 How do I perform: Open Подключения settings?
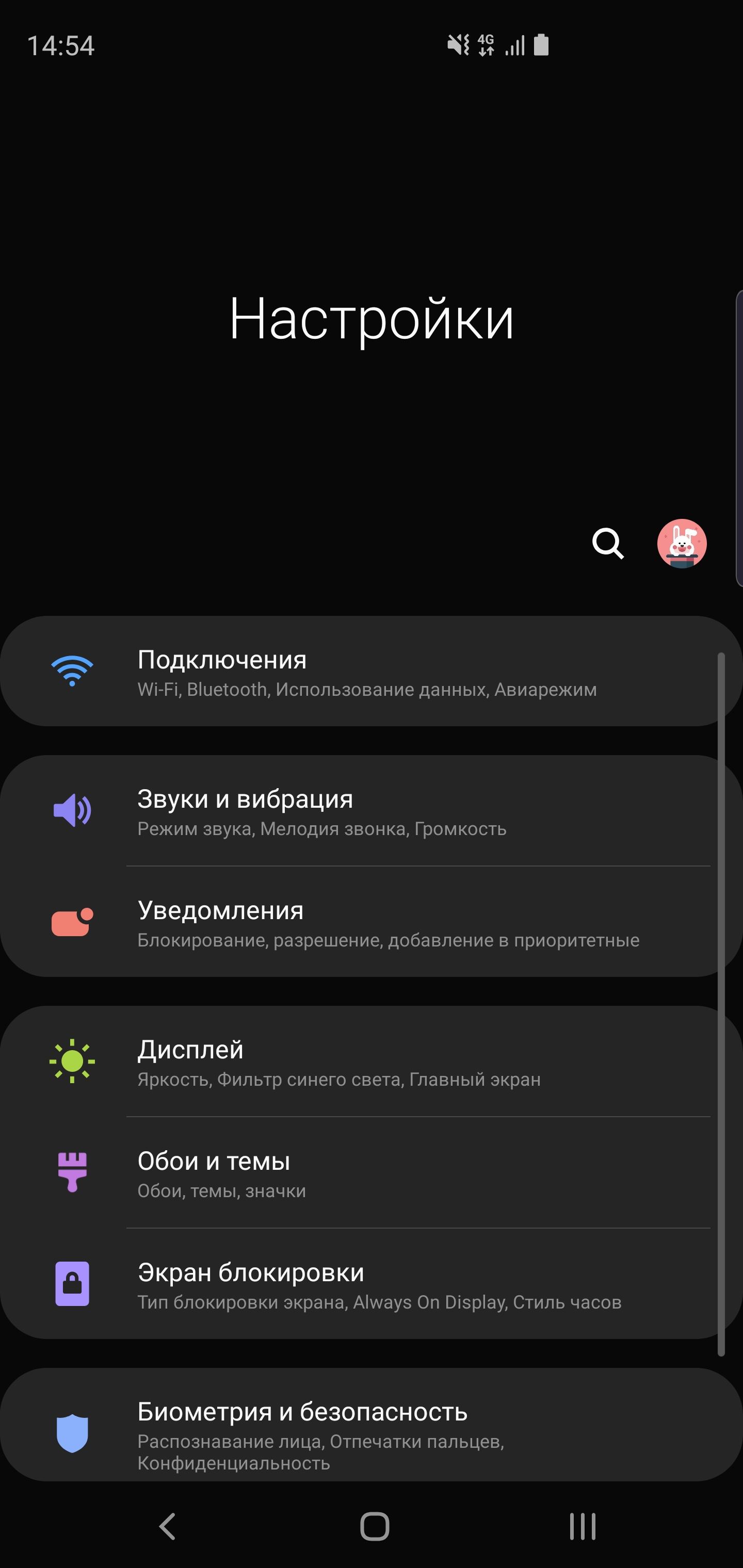(365, 672)
